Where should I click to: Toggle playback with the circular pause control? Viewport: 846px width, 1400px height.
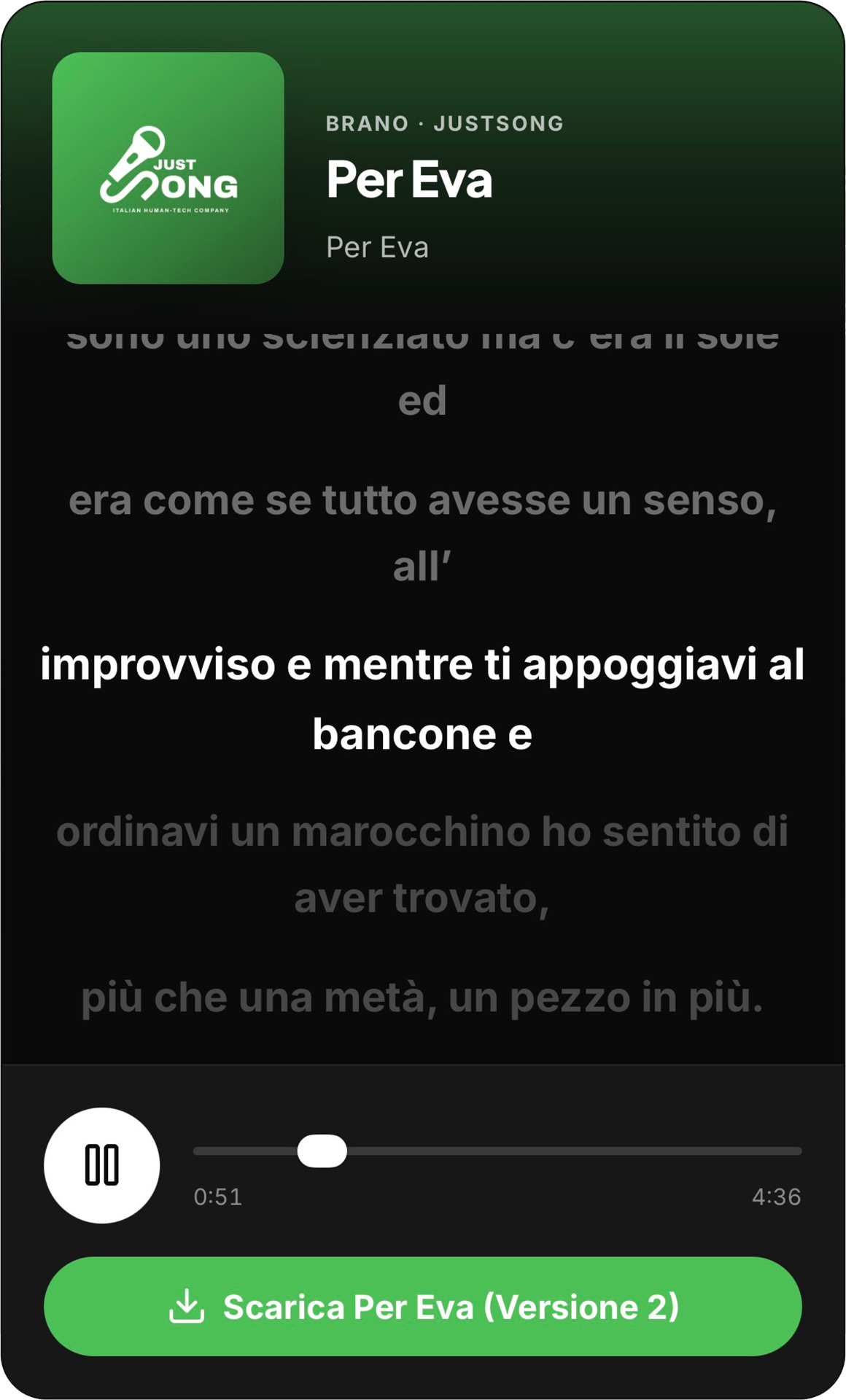coord(101,1164)
